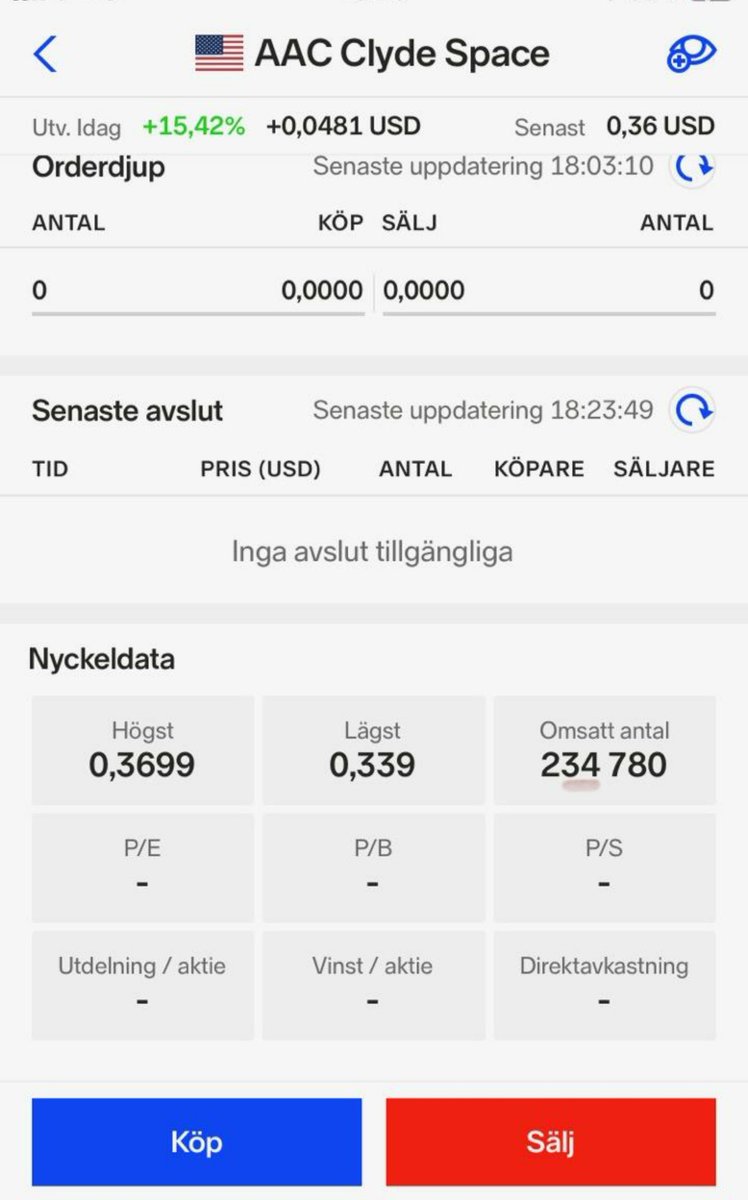Tap the blue Köp button

(x=197, y=1142)
